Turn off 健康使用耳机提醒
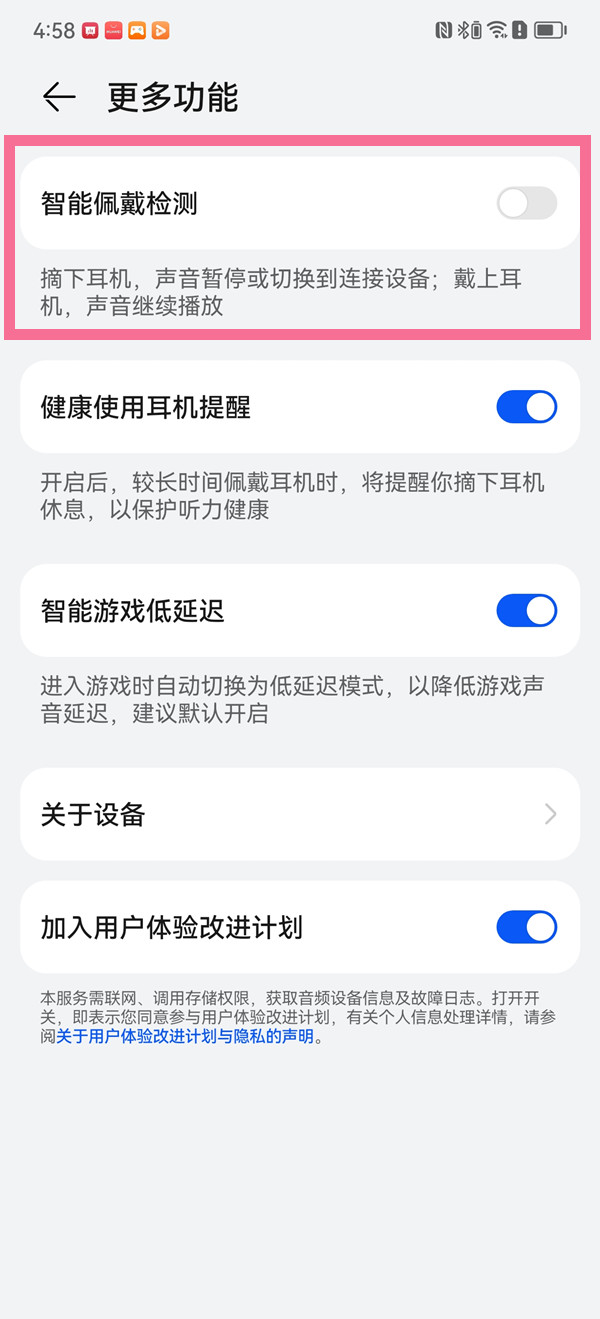The width and height of the screenshot is (600, 1319). click(x=526, y=407)
